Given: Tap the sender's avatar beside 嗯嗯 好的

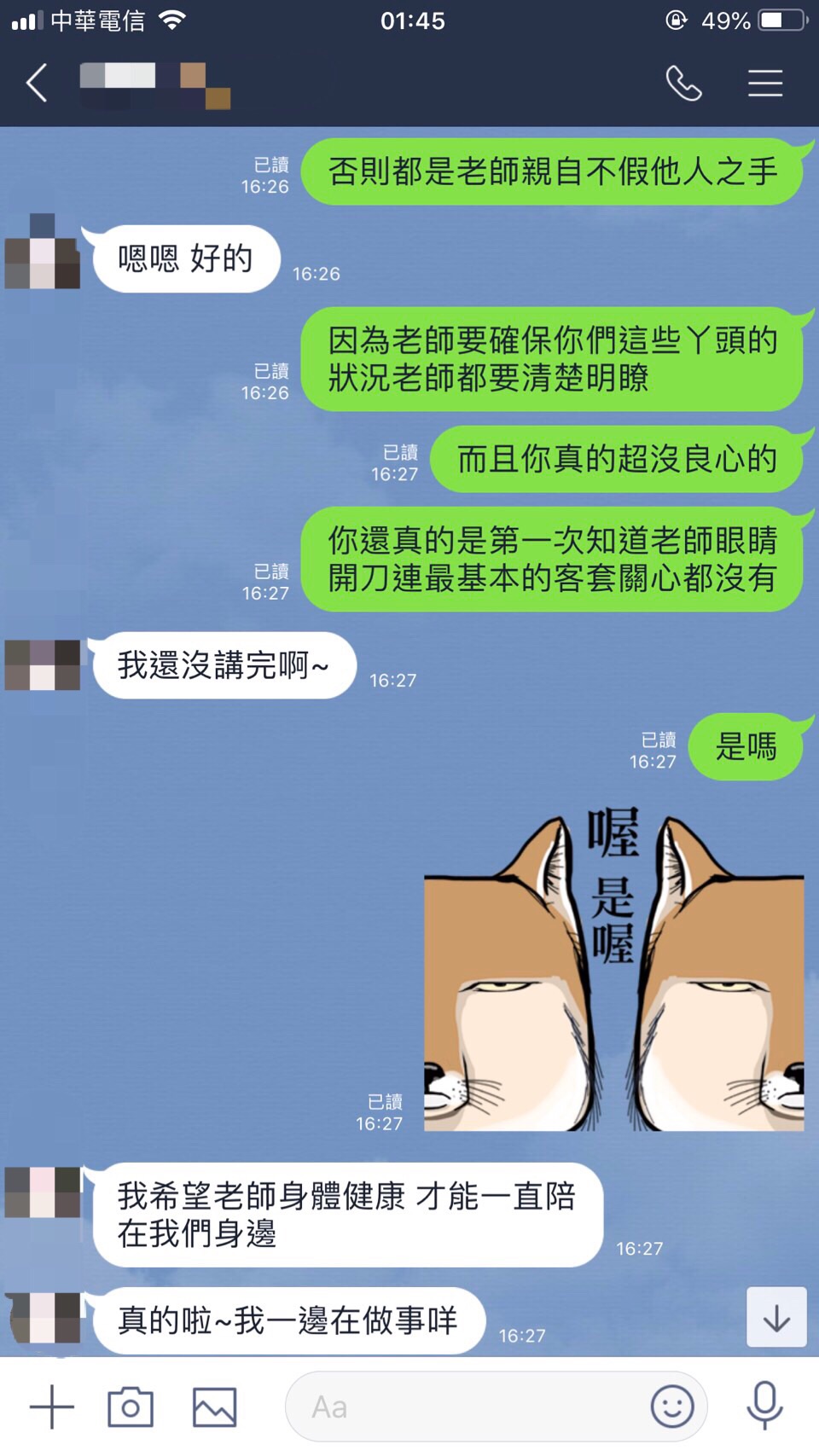Looking at the screenshot, I should (43, 252).
